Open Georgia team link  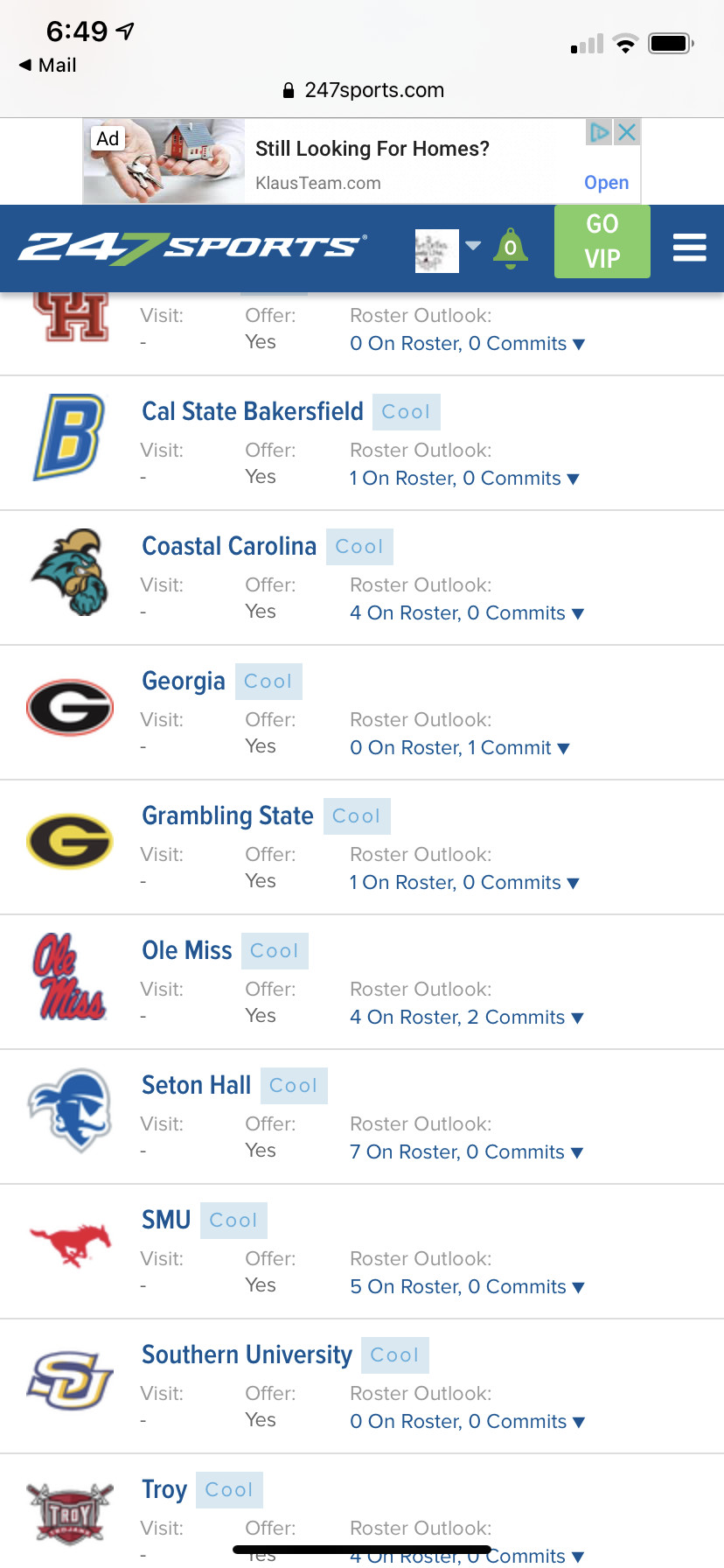point(184,681)
